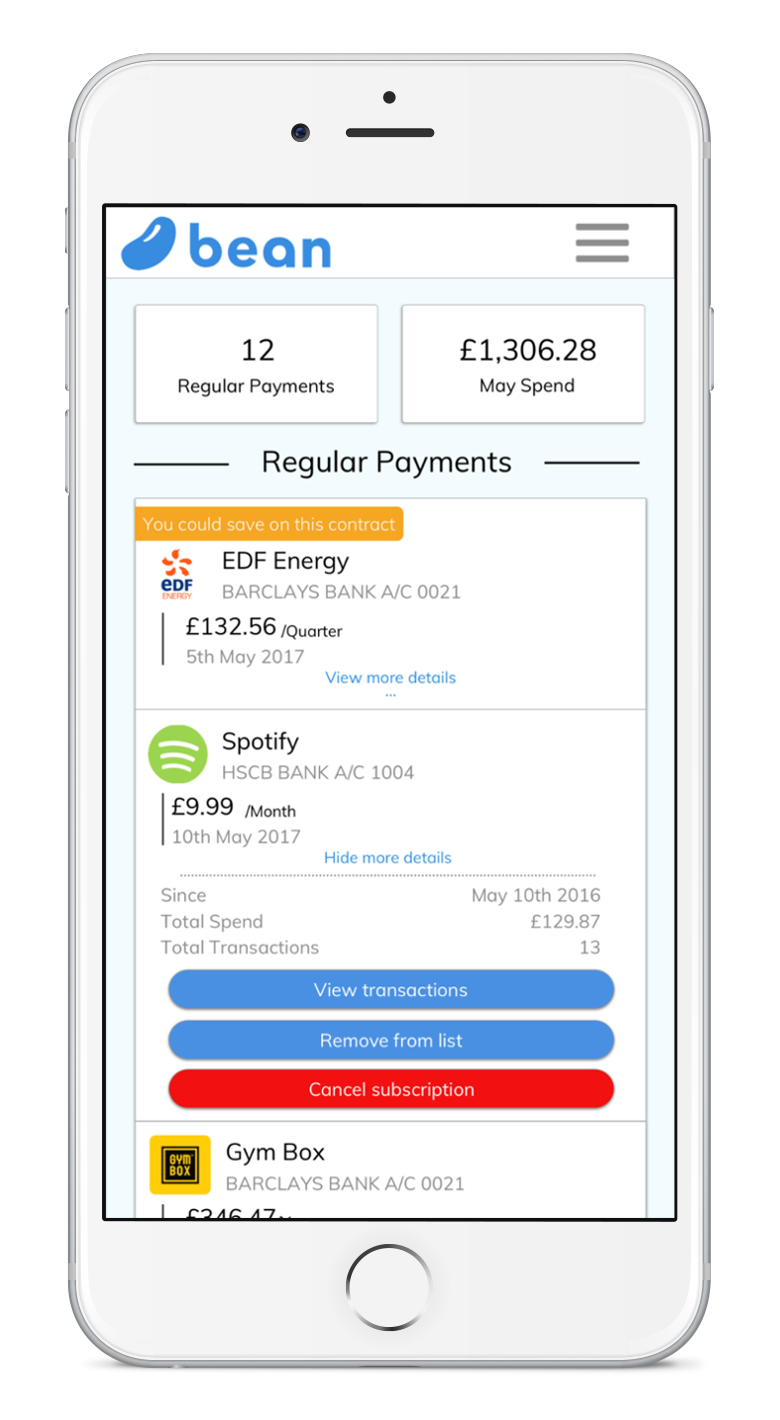
Task: Click the bean app logo
Action: pos(228,243)
